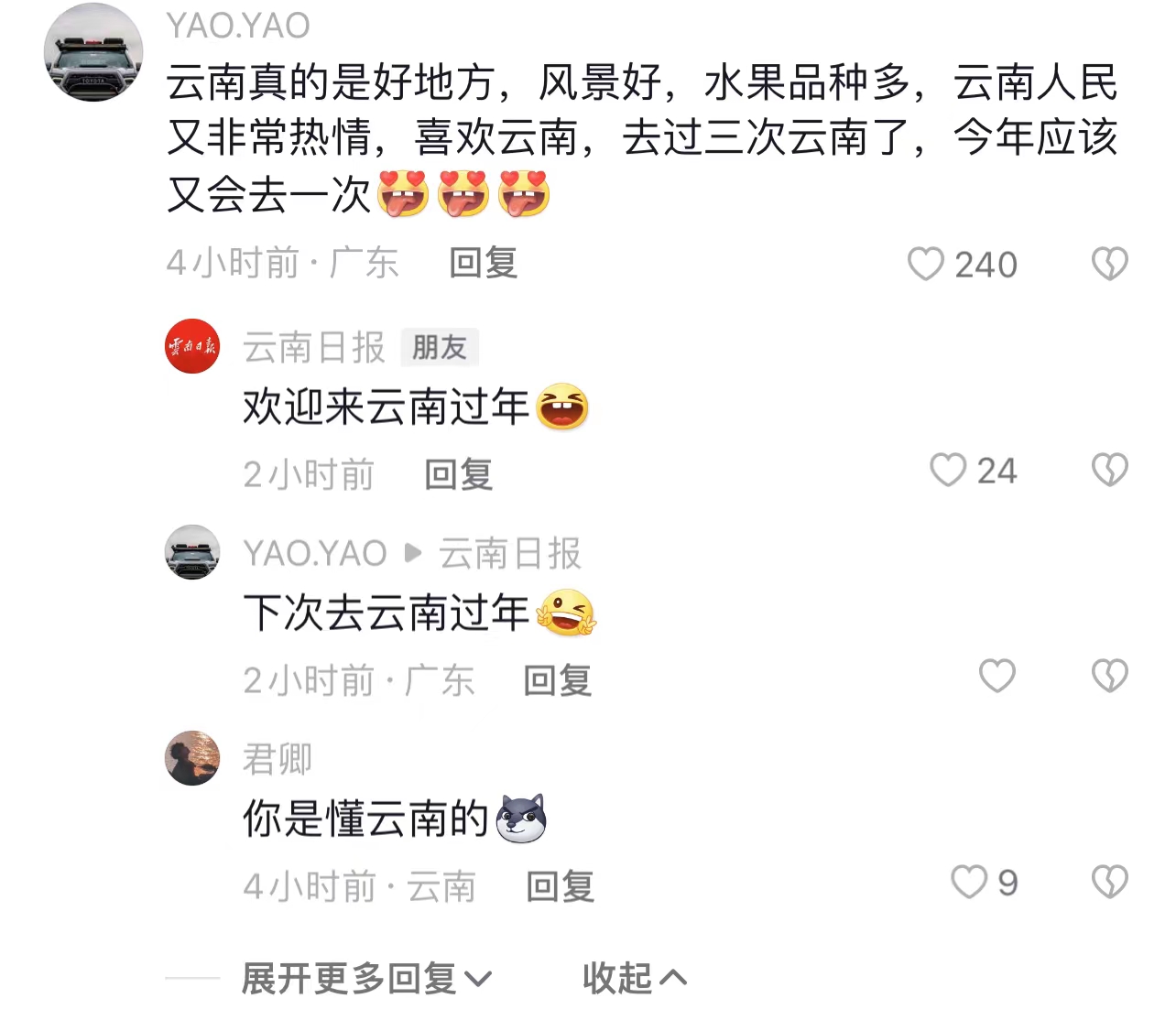The width and height of the screenshot is (1176, 1020).
Task: Open 云南日报 profile avatar
Action: click(192, 346)
